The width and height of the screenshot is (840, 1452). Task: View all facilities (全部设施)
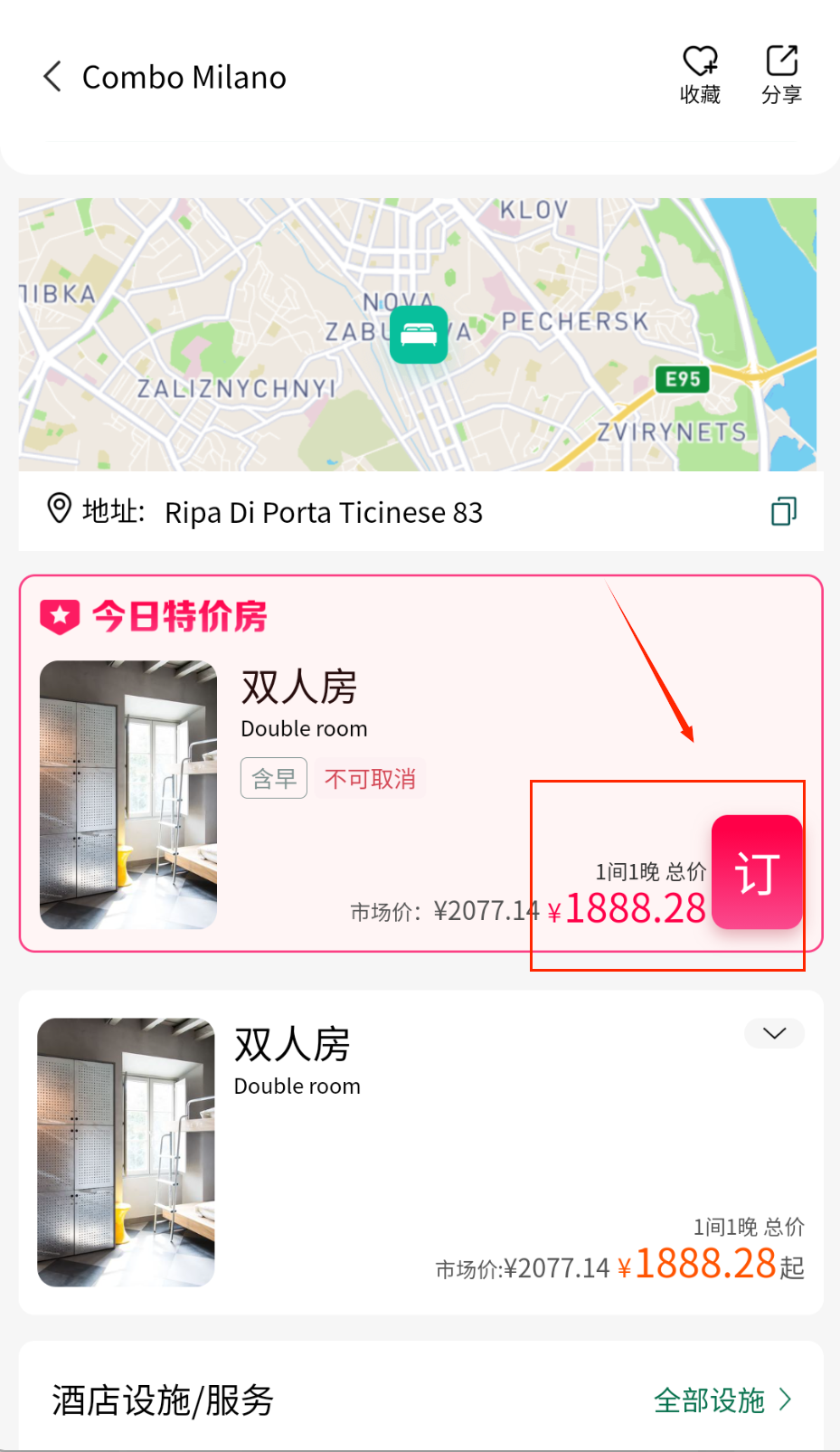tap(722, 1400)
